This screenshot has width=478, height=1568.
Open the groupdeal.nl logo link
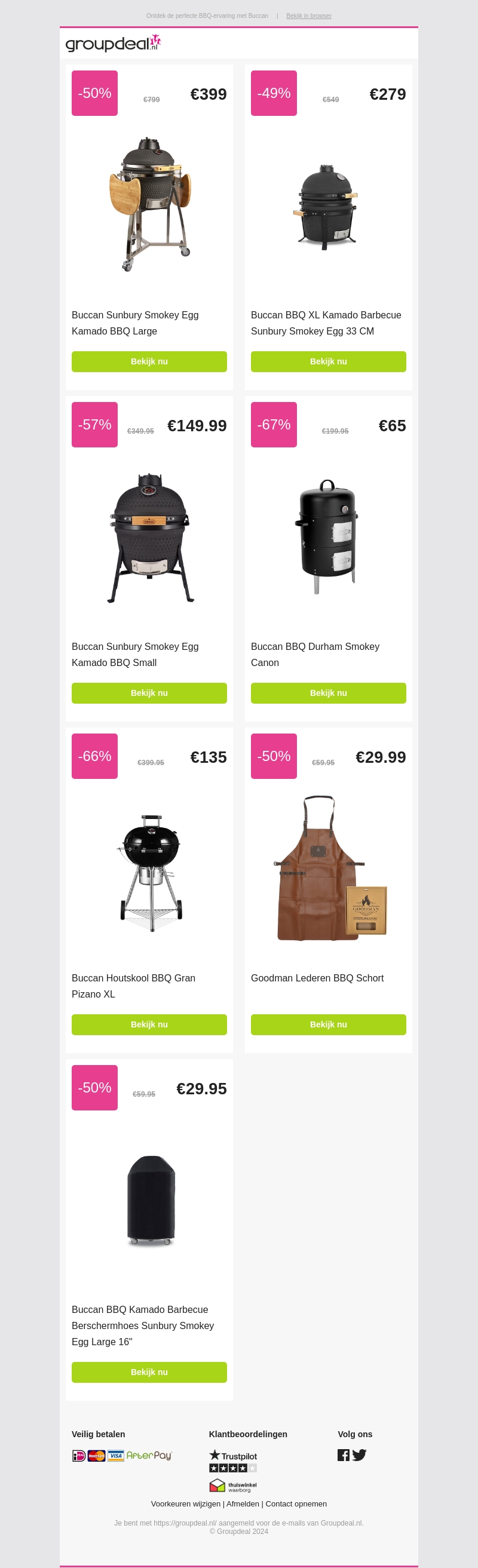click(x=113, y=43)
